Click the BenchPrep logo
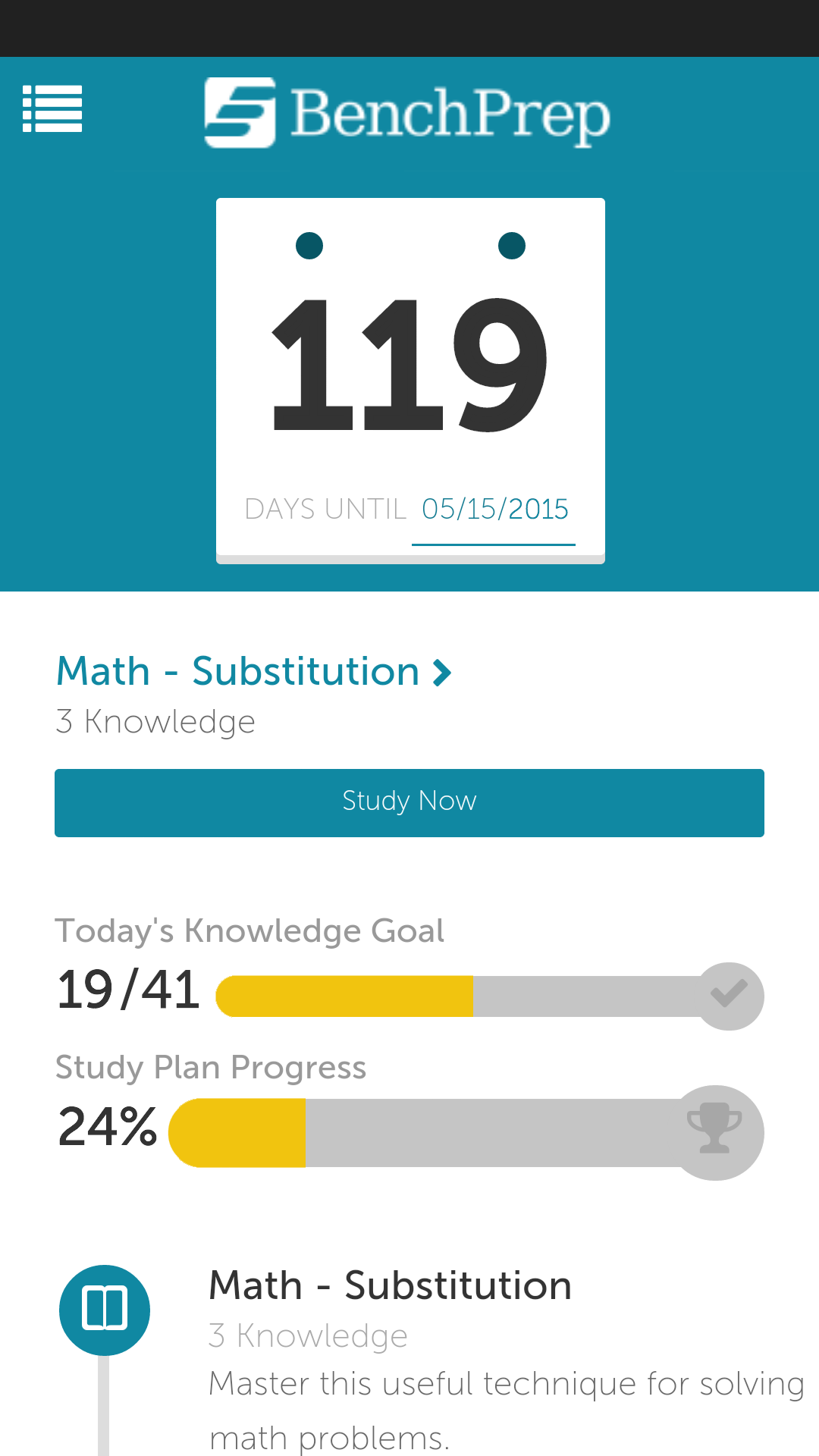 click(407, 114)
